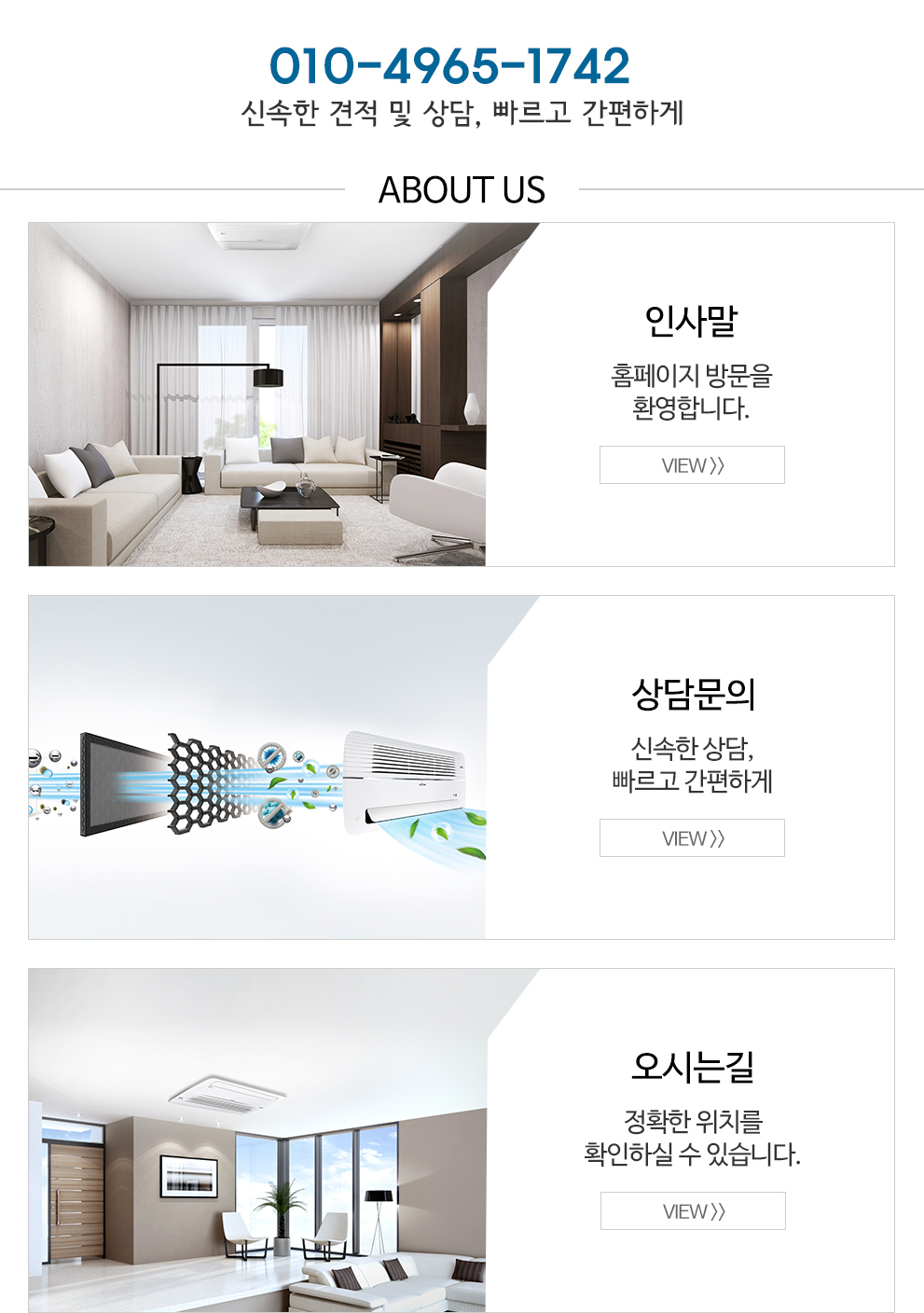Open the 오시는길 ceiling air conditioner image card
The height and width of the screenshot is (1313, 924).
(257, 1140)
